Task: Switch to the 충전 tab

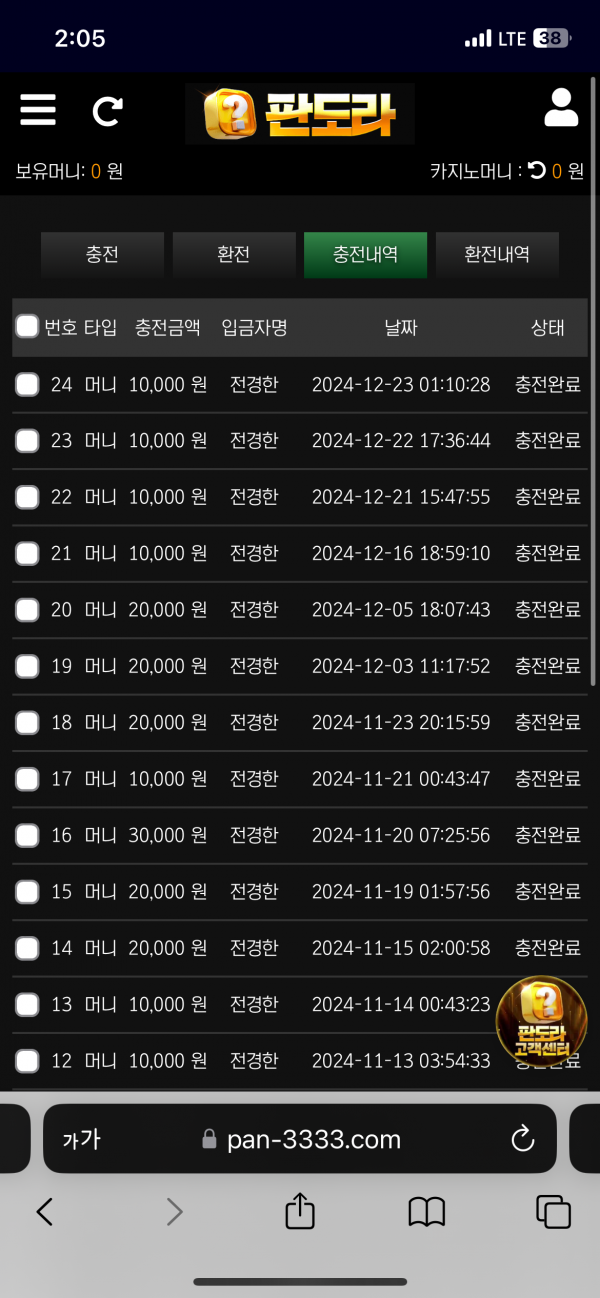Action: pyautogui.click(x=102, y=255)
